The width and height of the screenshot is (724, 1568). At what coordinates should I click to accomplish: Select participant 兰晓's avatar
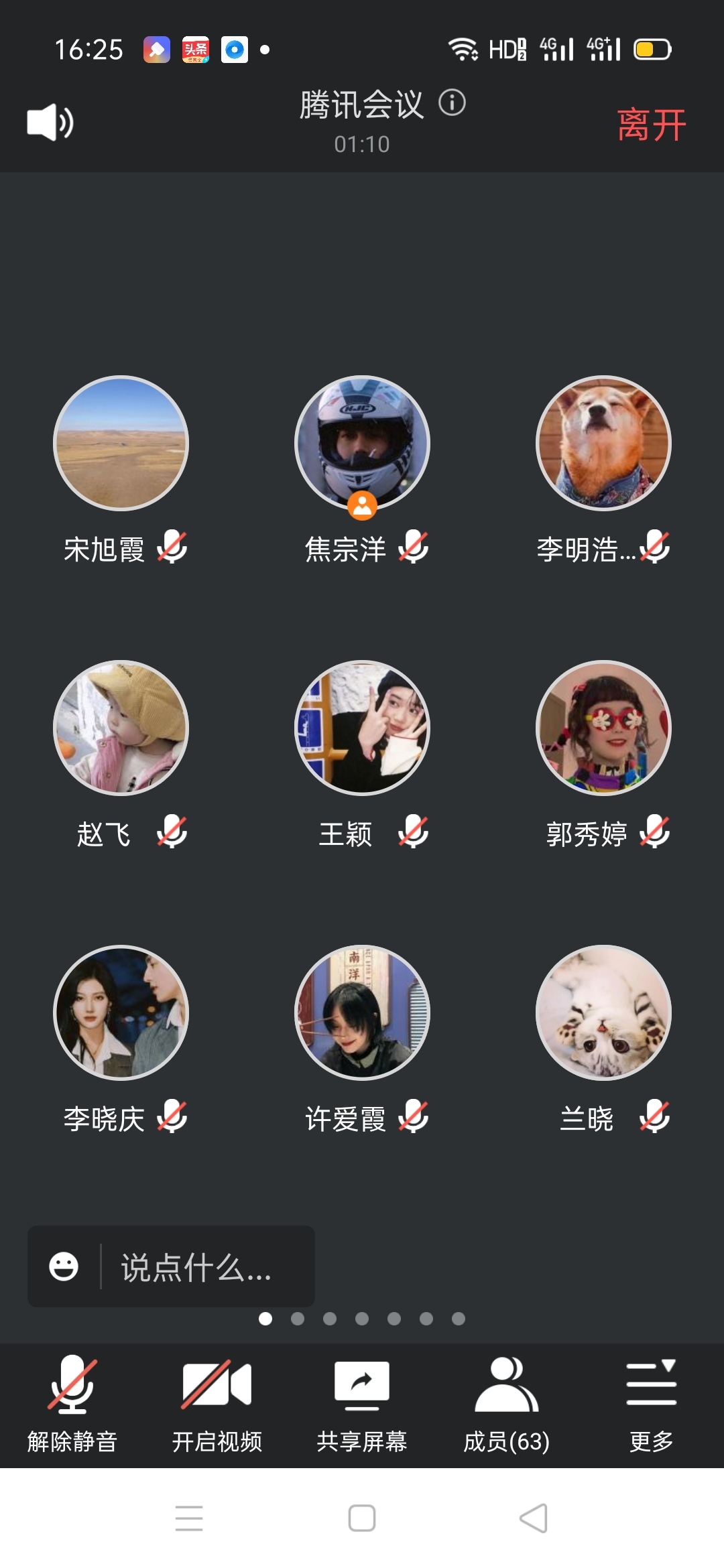pos(603,1012)
